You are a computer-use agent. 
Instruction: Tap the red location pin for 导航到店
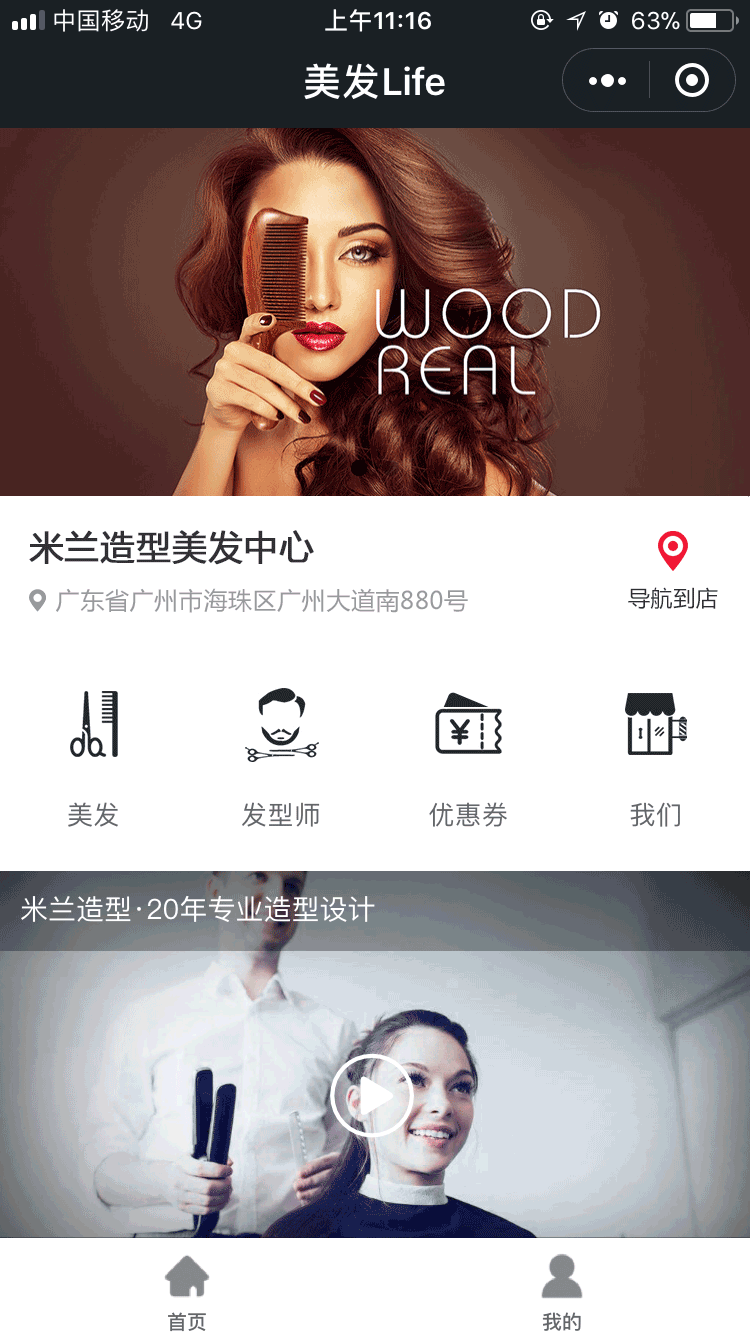673,549
